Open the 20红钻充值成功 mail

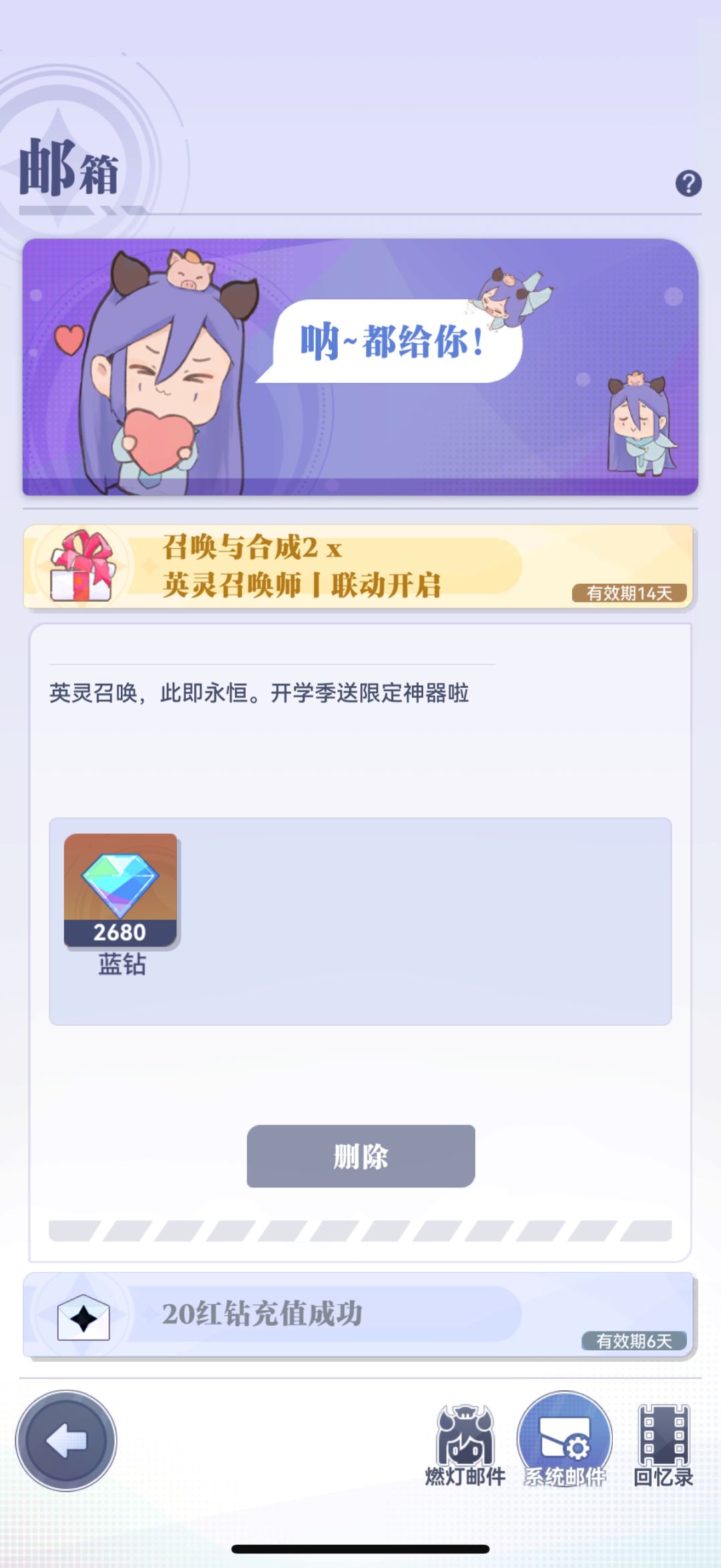tap(360, 1324)
